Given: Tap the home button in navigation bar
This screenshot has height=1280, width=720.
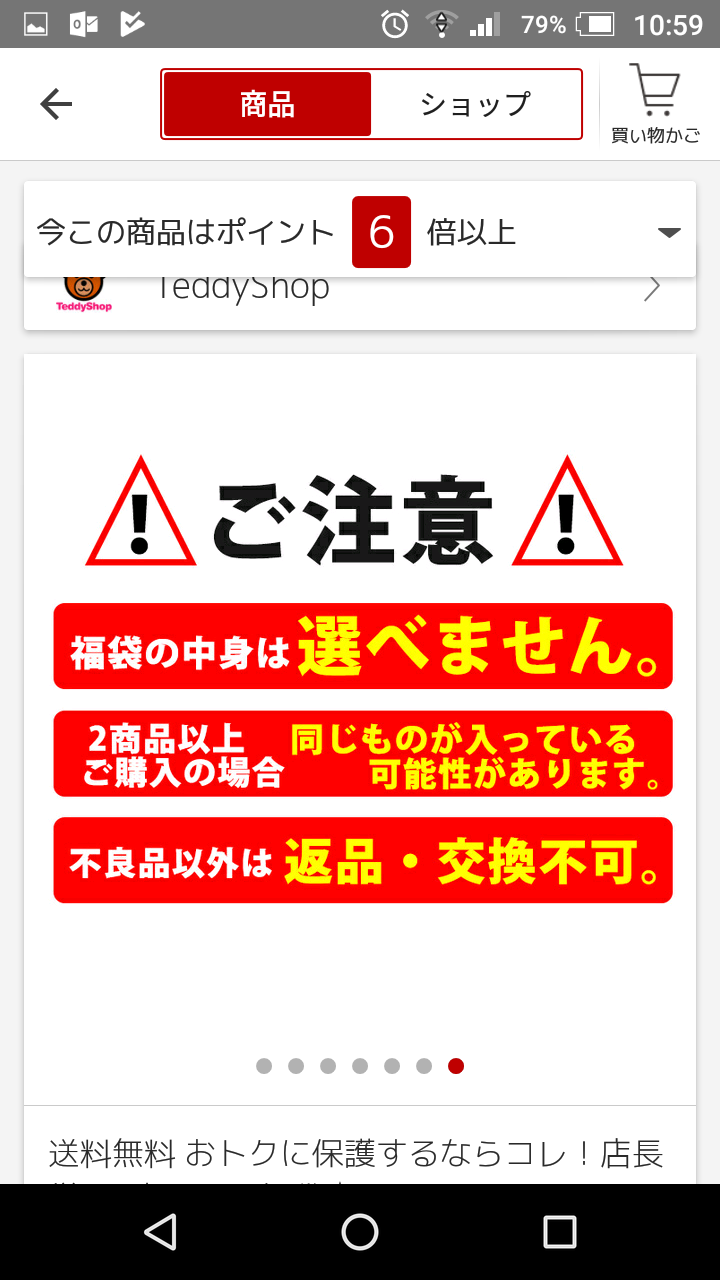Looking at the screenshot, I should coord(360,1232).
